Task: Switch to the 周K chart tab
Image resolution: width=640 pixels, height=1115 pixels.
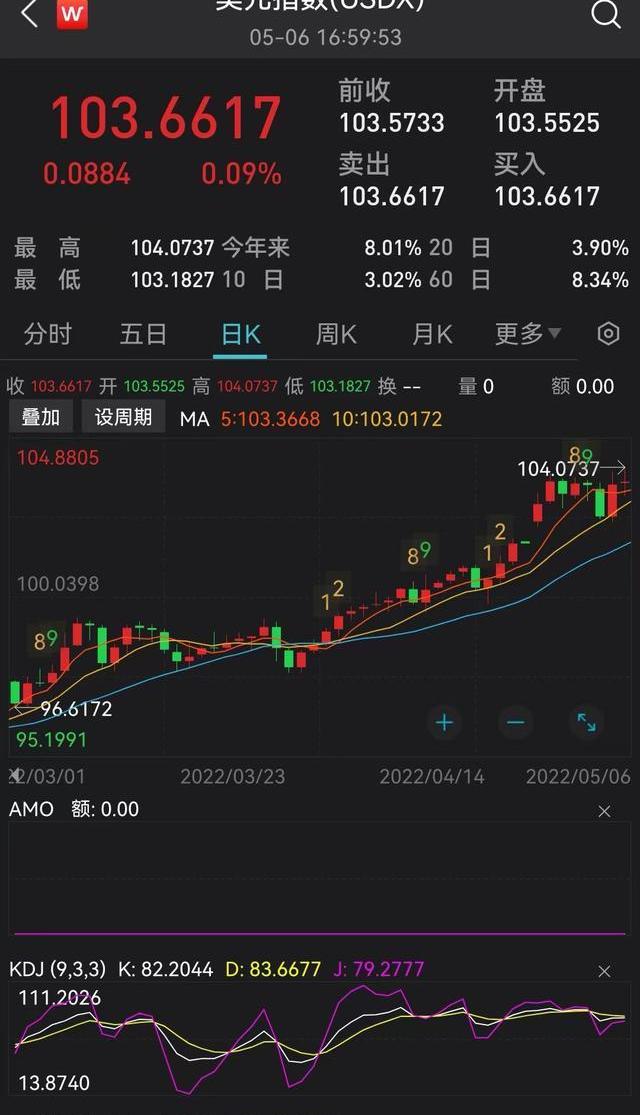Action: (336, 334)
